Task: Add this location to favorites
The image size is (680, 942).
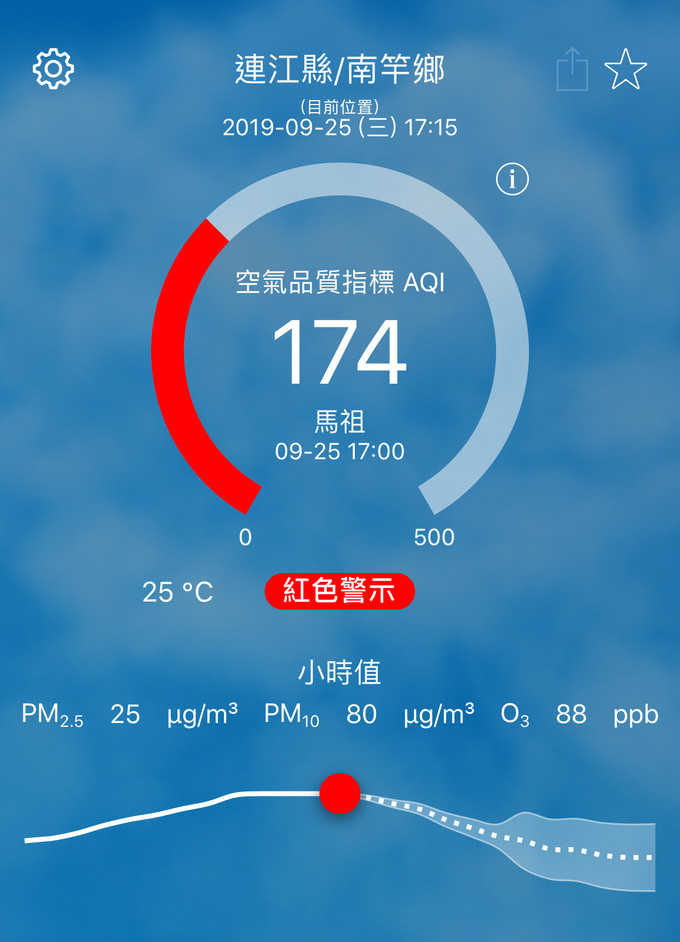Action: (x=626, y=70)
